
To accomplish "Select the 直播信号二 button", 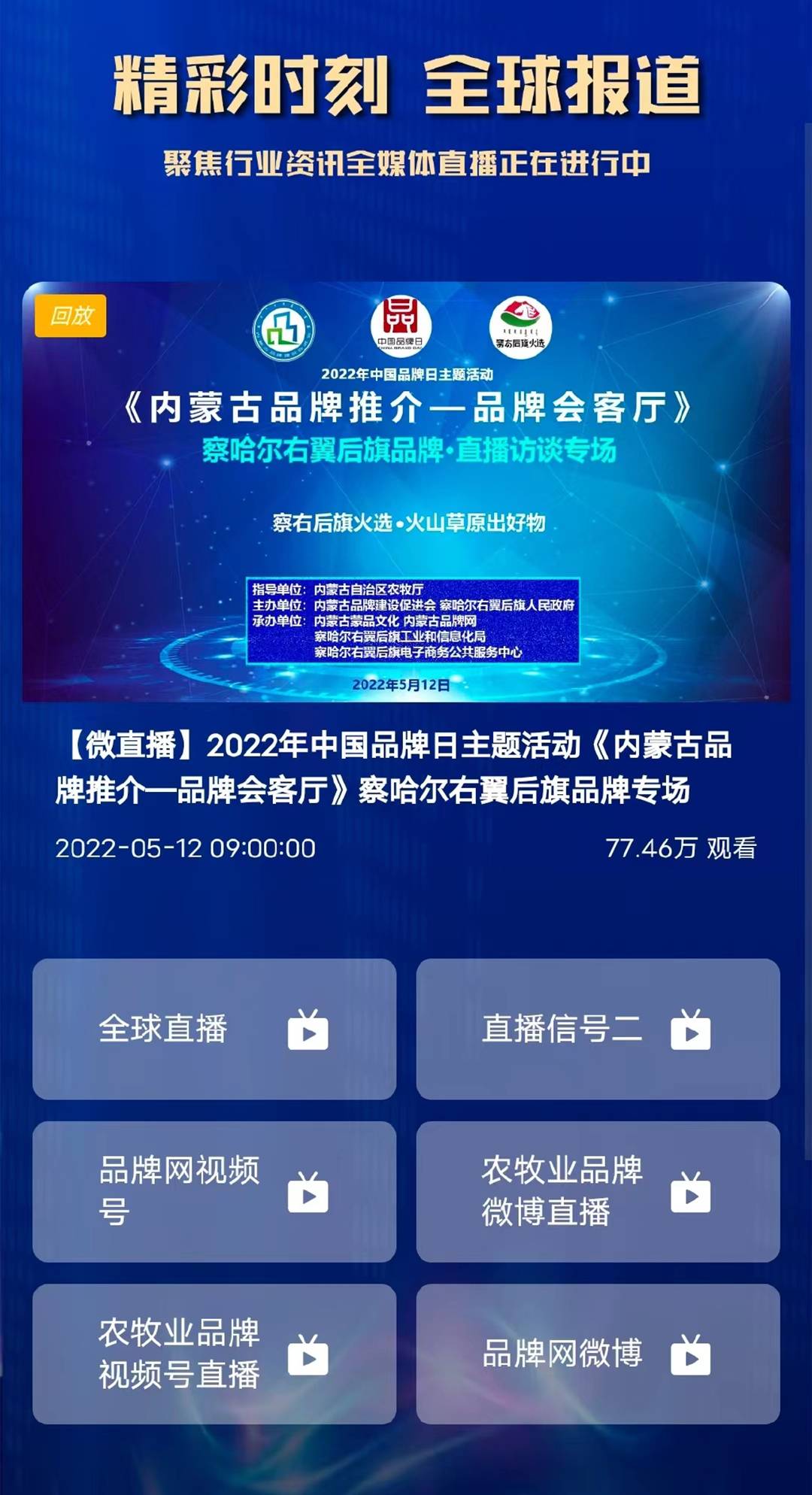I will pos(598,1029).
